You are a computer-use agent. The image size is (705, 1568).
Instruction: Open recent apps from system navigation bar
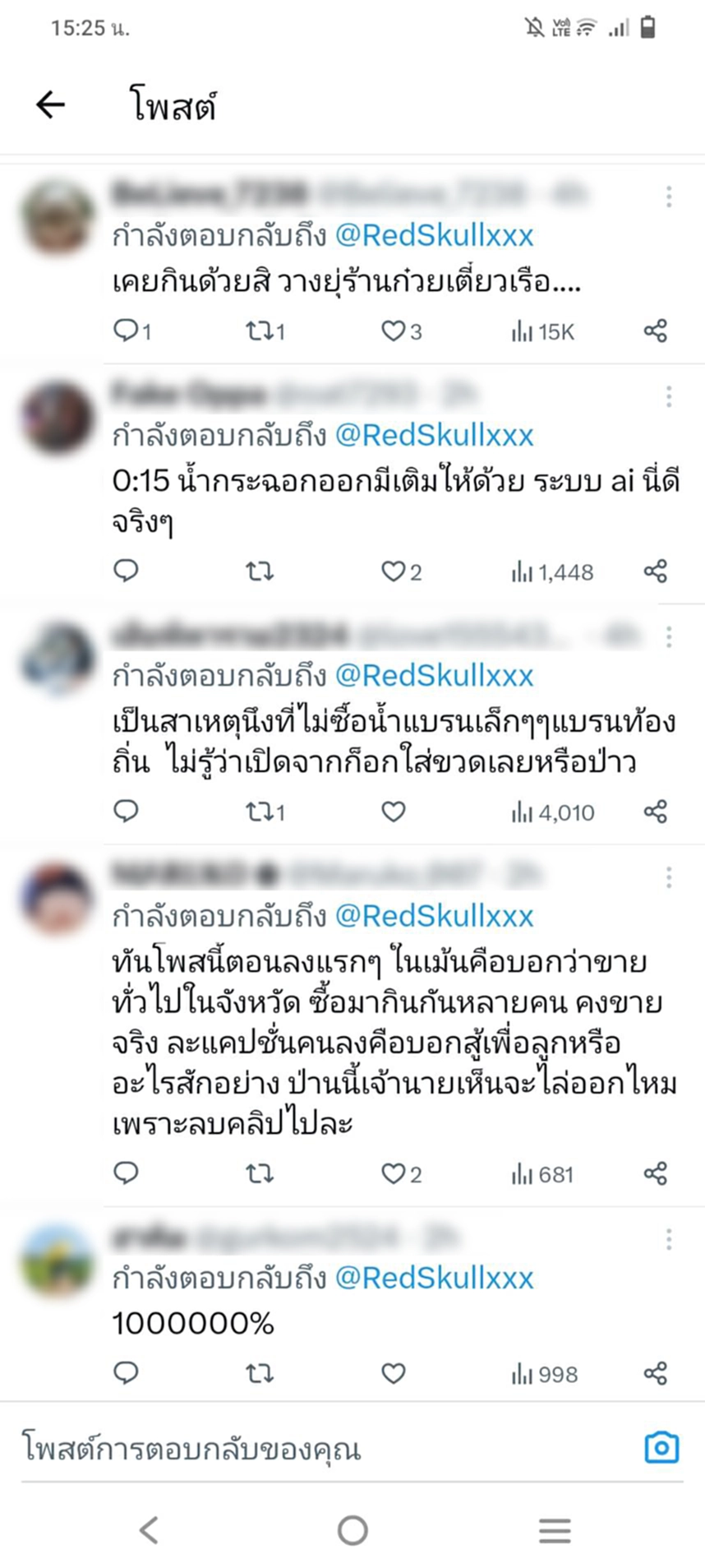pyautogui.click(x=555, y=1530)
